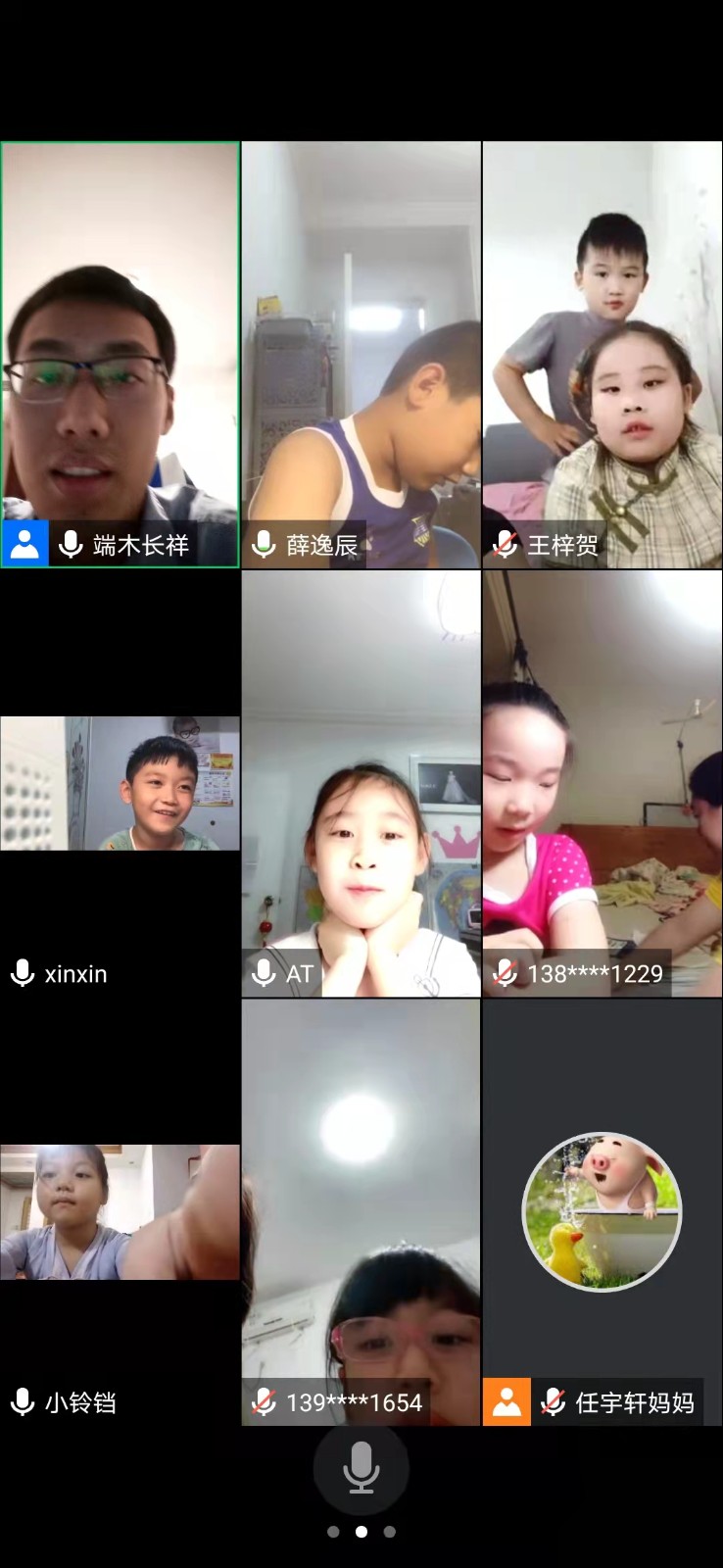Select the 139****1654 video tile
The image size is (723, 1568).
pos(361,1212)
